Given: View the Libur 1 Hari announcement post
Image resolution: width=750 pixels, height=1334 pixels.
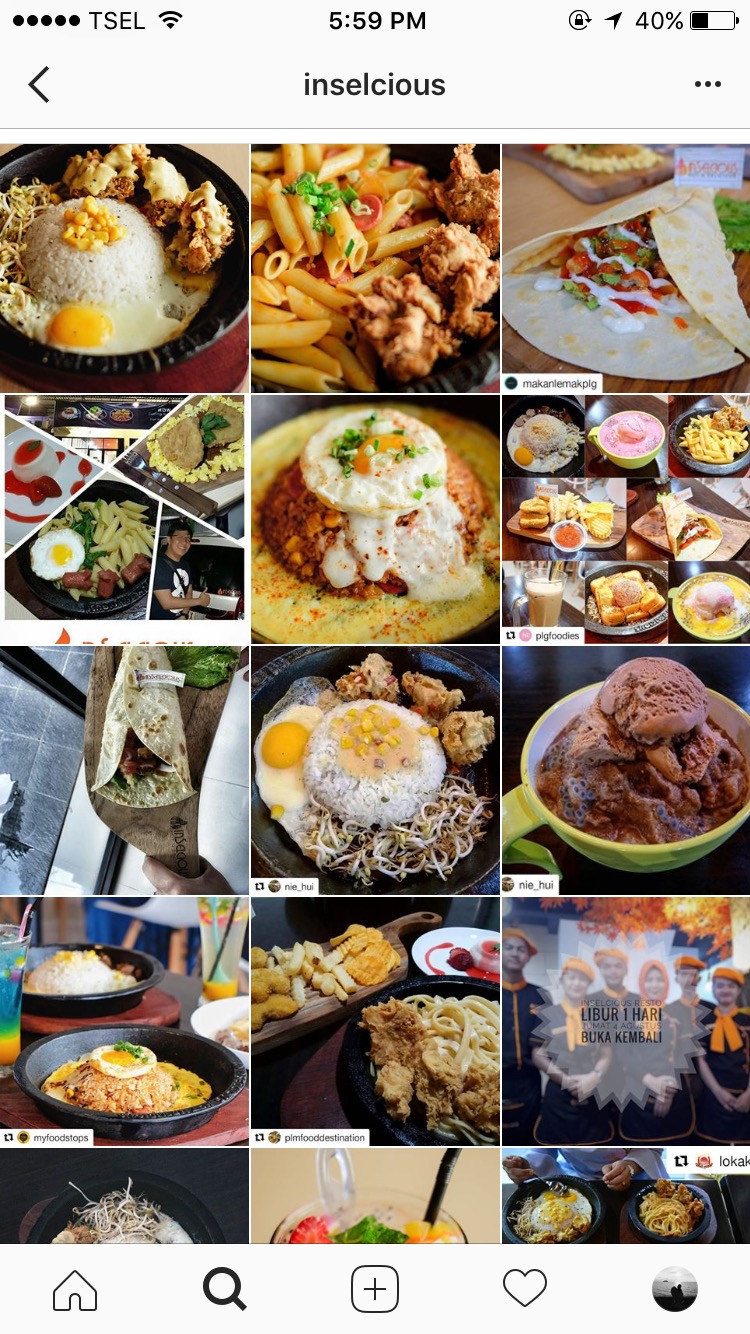Looking at the screenshot, I should click(x=626, y=1021).
